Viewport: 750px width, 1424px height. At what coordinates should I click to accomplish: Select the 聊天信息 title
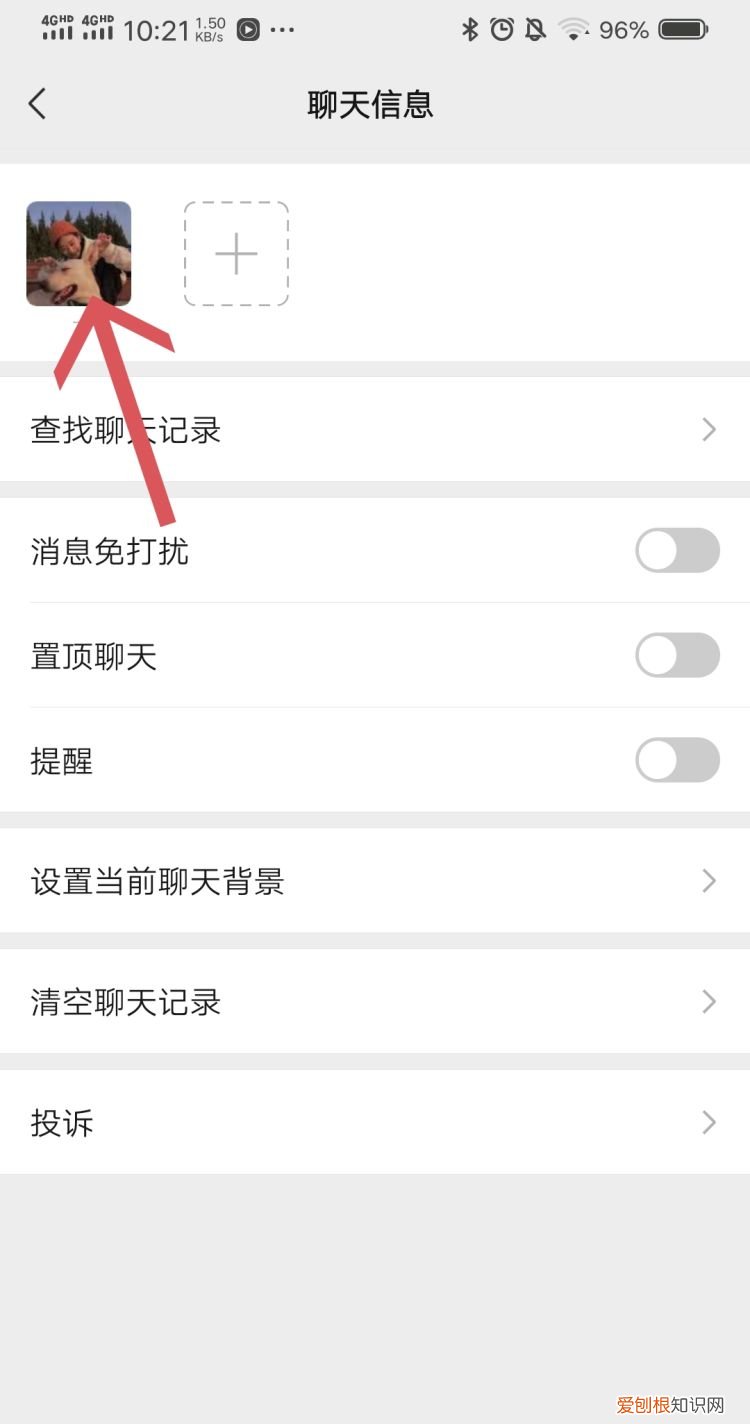(370, 104)
